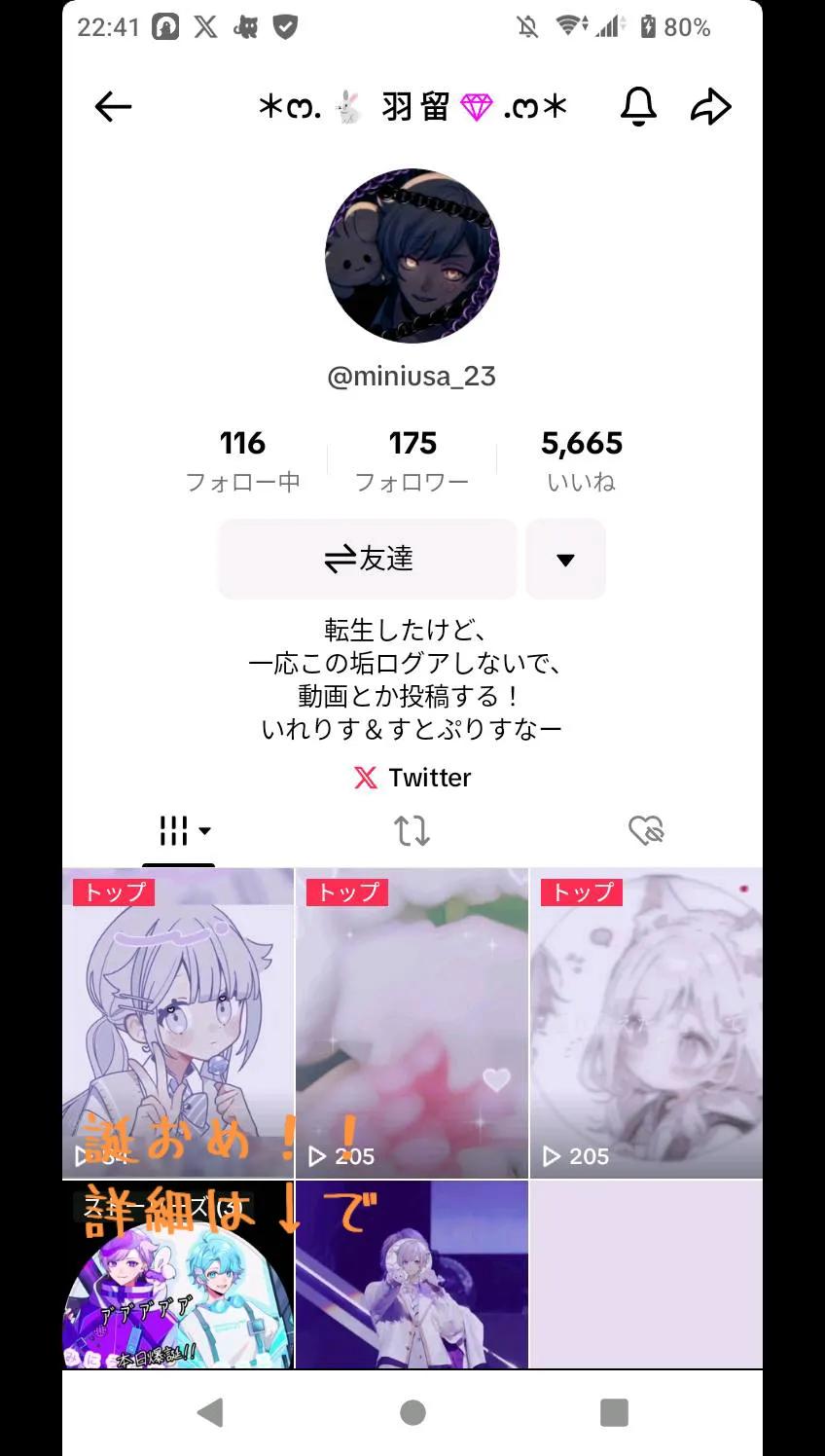Expand the dropdown arrow beside 友達
Viewport: 825px width, 1456px height.
pyautogui.click(x=565, y=560)
